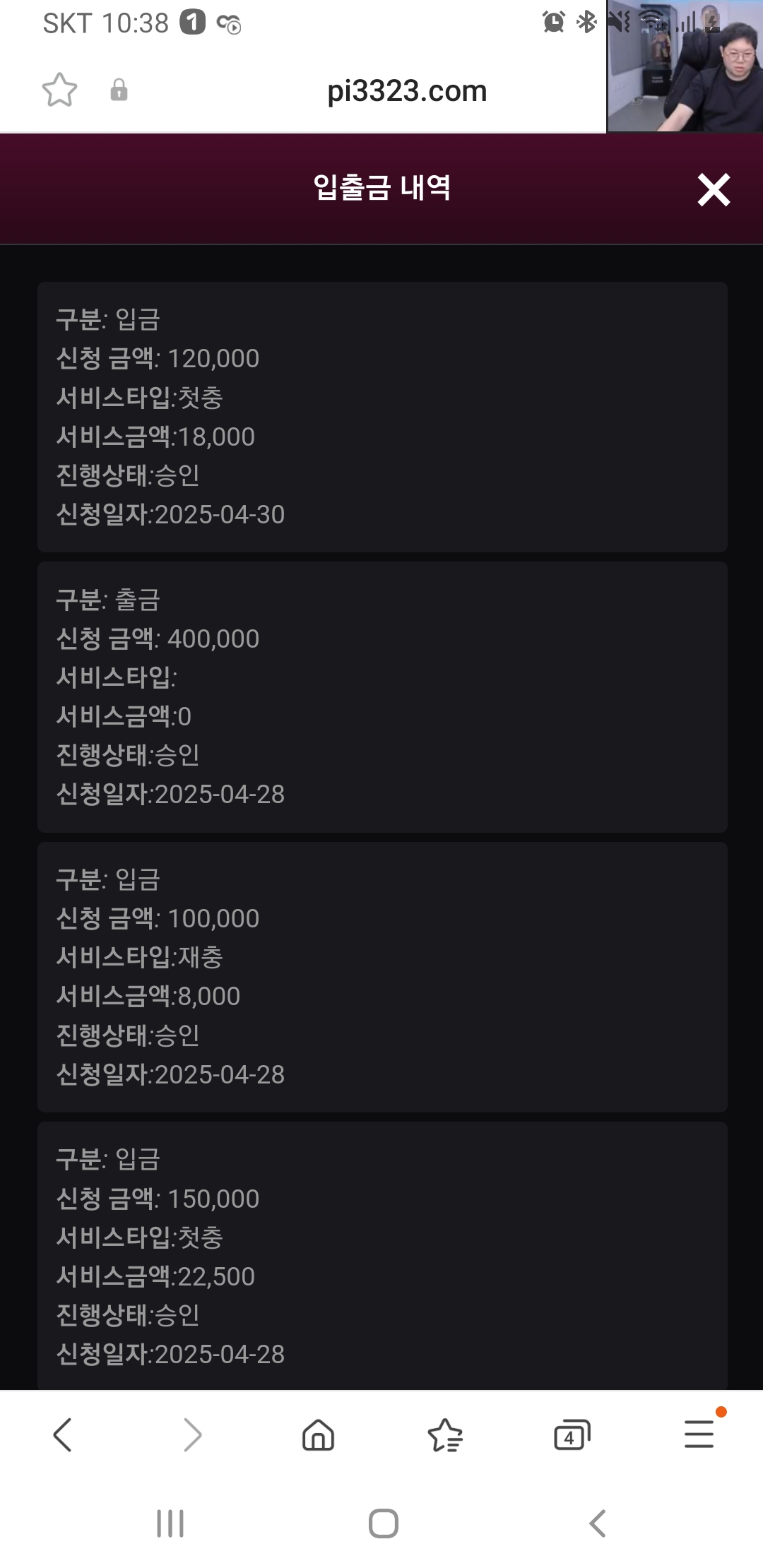
Task: Show the open tabs switcher
Action: click(x=572, y=1435)
